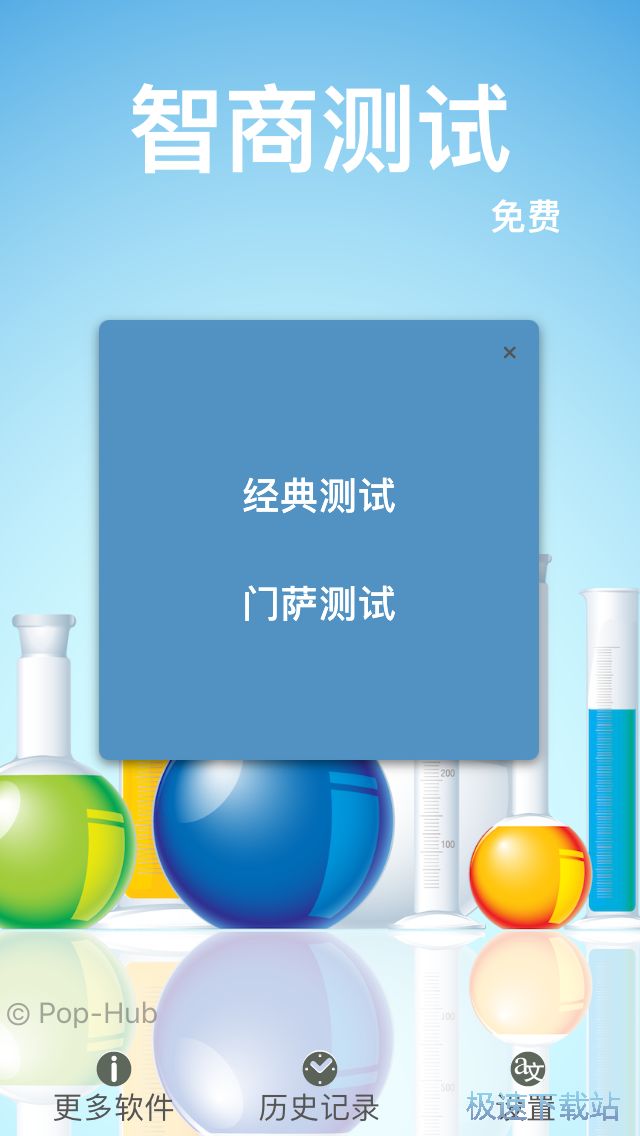
Task: Close the test selection dialog
Action: click(509, 352)
